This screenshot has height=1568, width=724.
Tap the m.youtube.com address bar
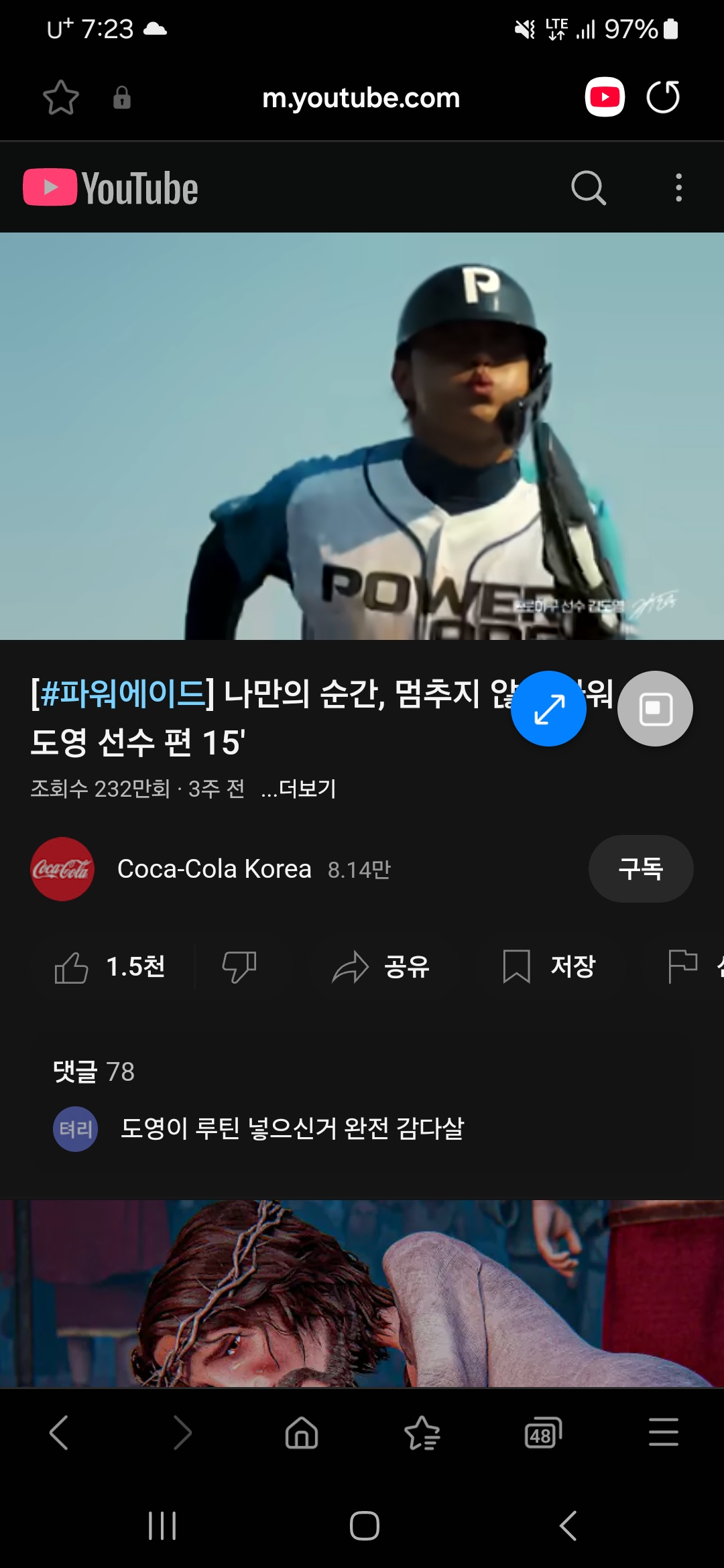[x=361, y=98]
